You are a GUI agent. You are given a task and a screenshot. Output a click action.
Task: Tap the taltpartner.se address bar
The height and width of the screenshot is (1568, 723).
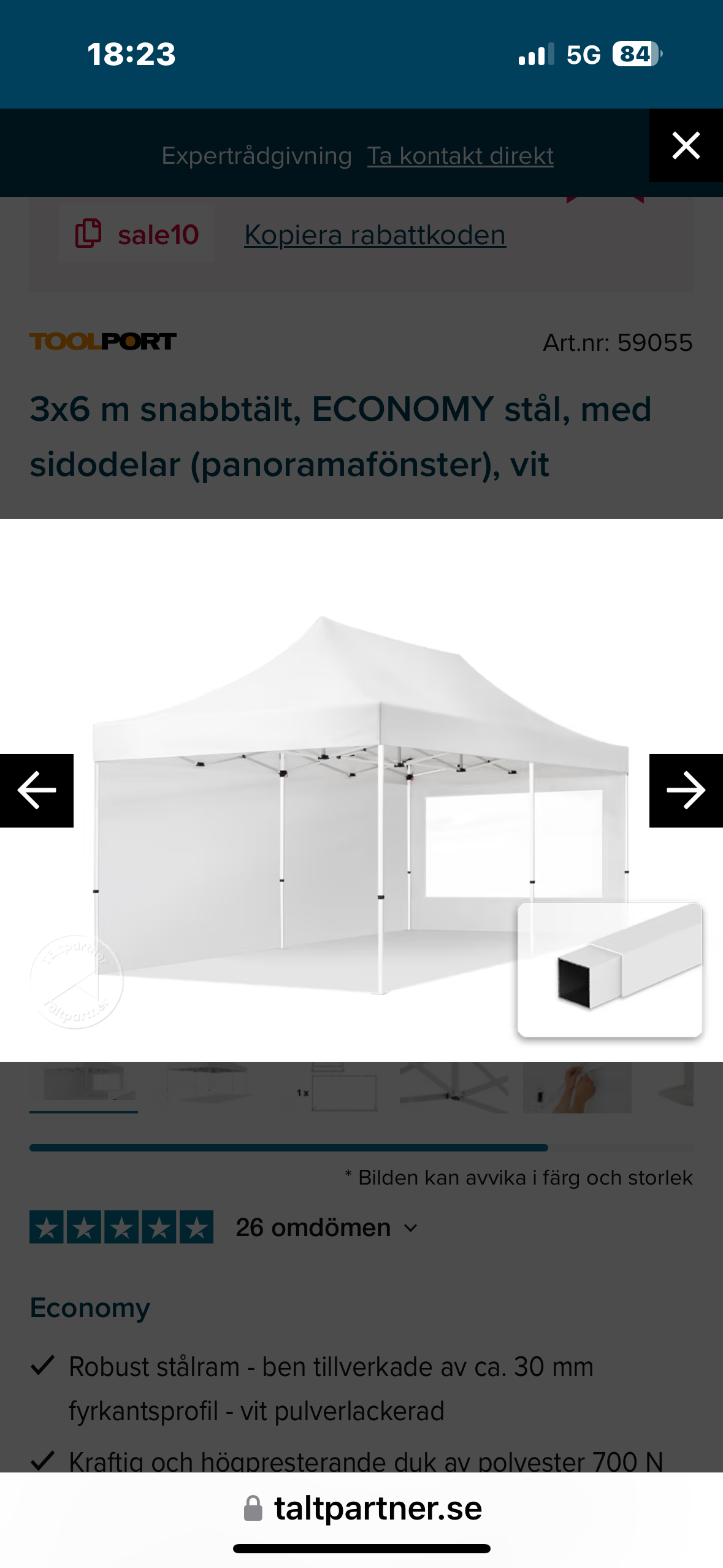(x=362, y=1508)
